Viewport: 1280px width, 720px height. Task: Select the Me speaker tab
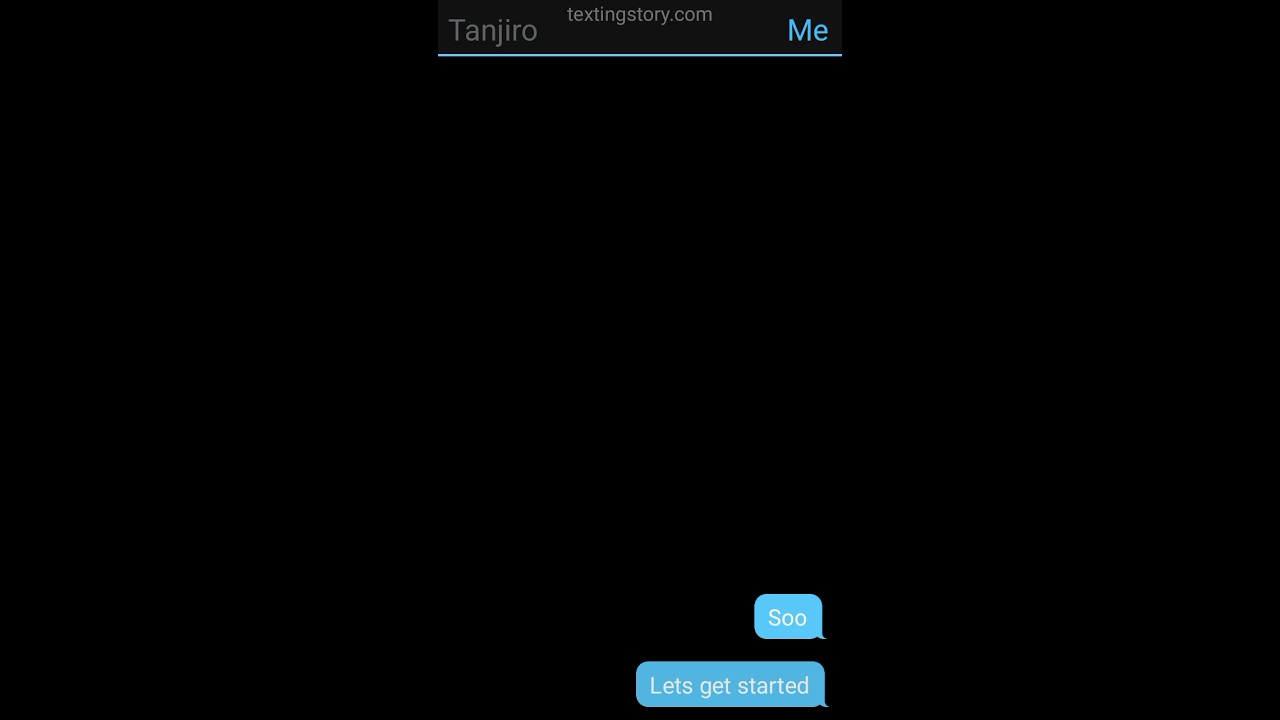pyautogui.click(x=807, y=30)
